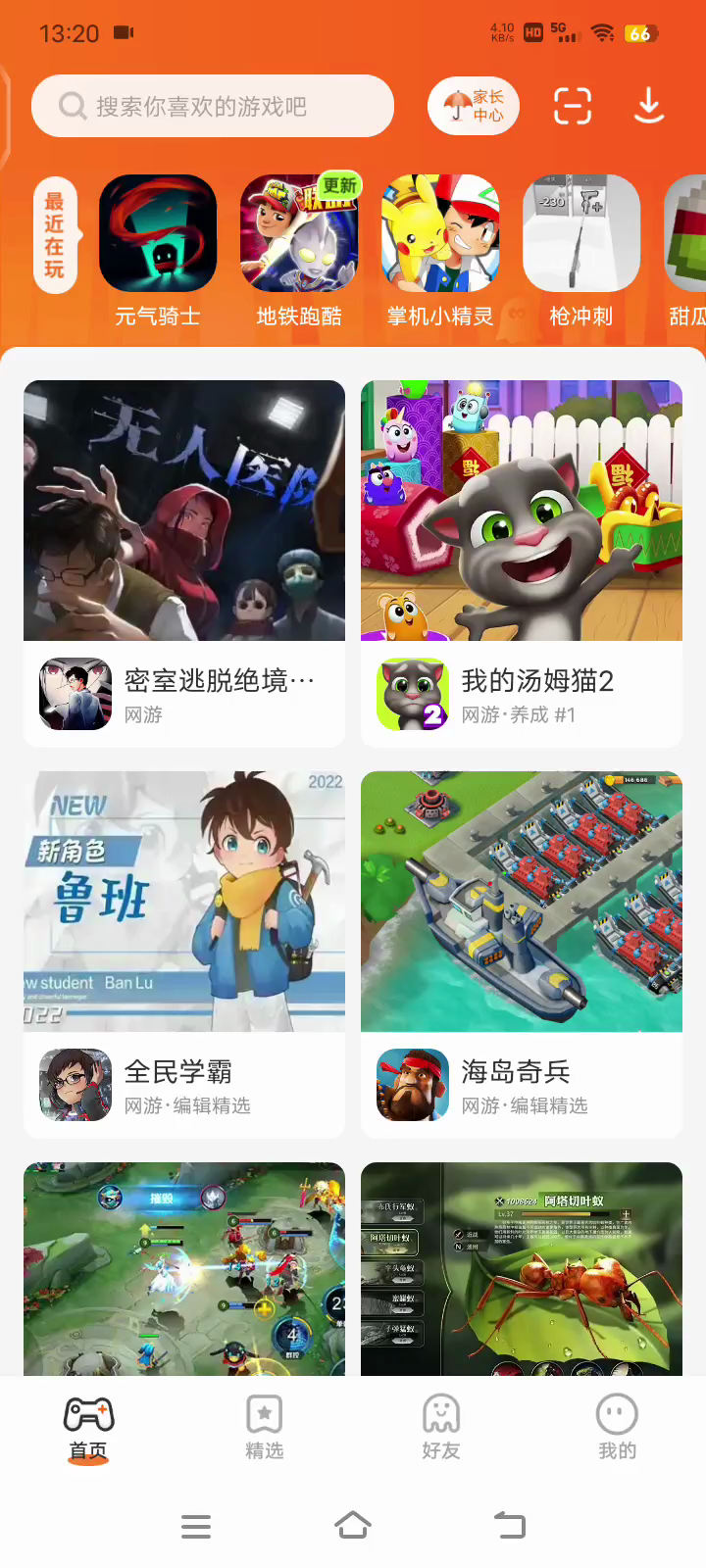The height and width of the screenshot is (1568, 706).
Task: Switch to the 精选 tab
Action: click(265, 1428)
